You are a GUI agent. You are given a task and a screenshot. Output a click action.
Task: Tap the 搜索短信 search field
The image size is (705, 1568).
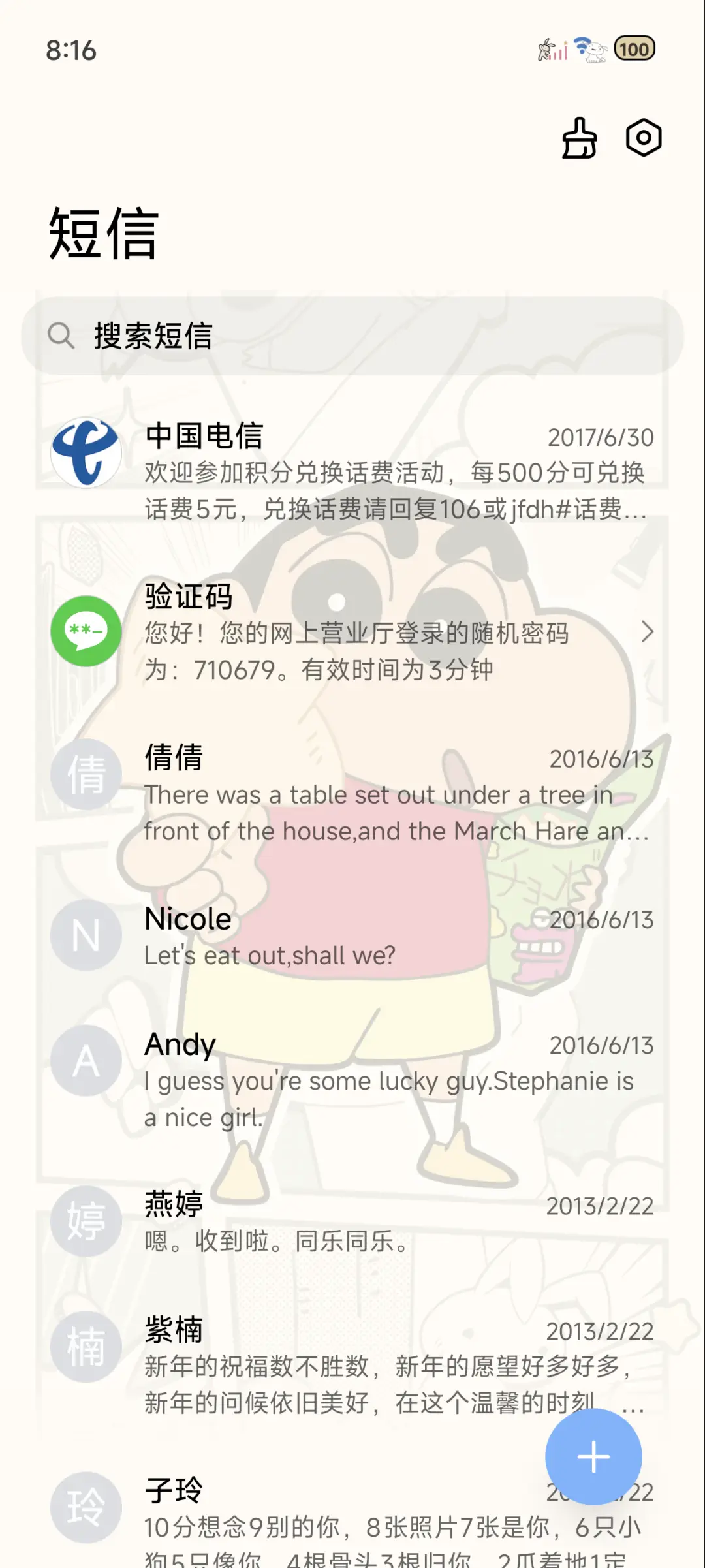[x=261, y=336]
